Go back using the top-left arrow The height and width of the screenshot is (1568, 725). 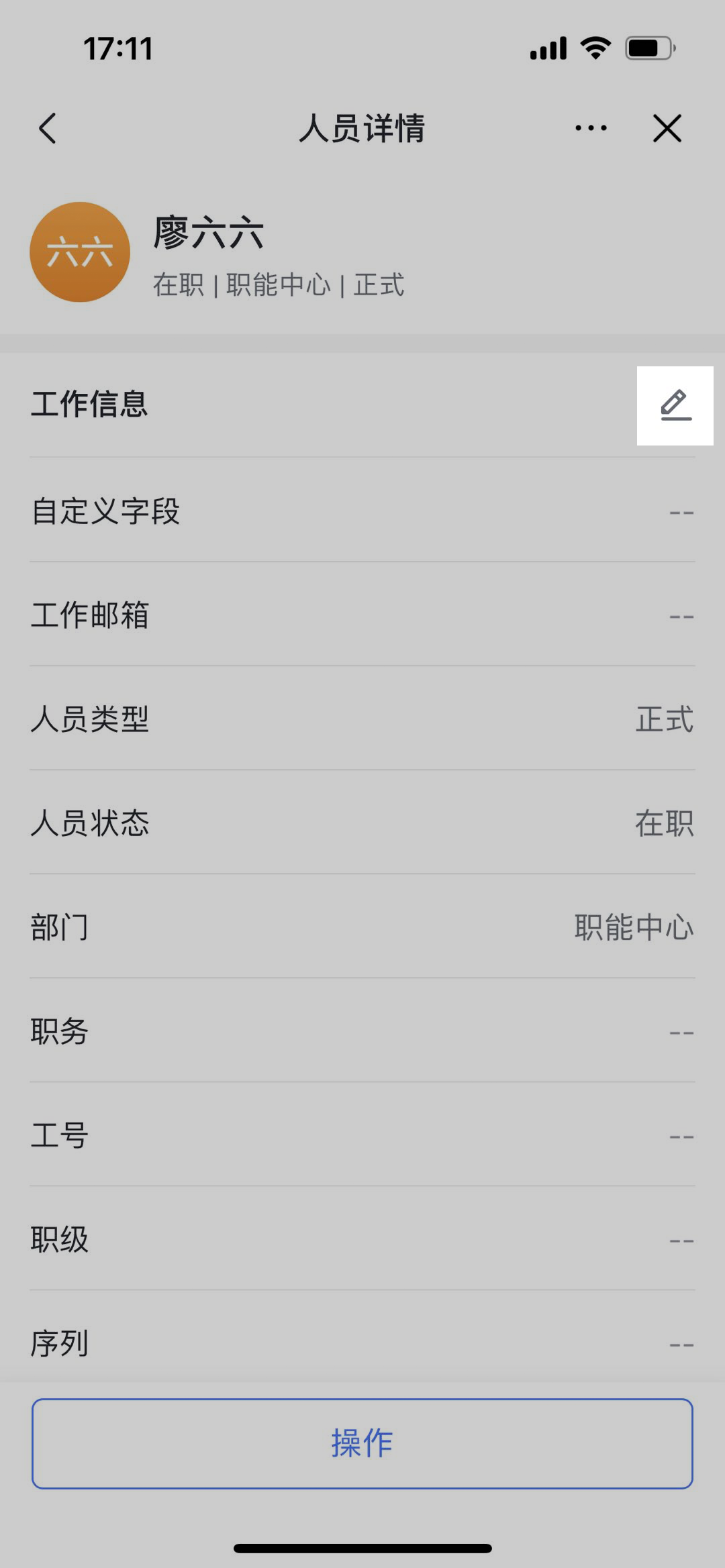(48, 128)
